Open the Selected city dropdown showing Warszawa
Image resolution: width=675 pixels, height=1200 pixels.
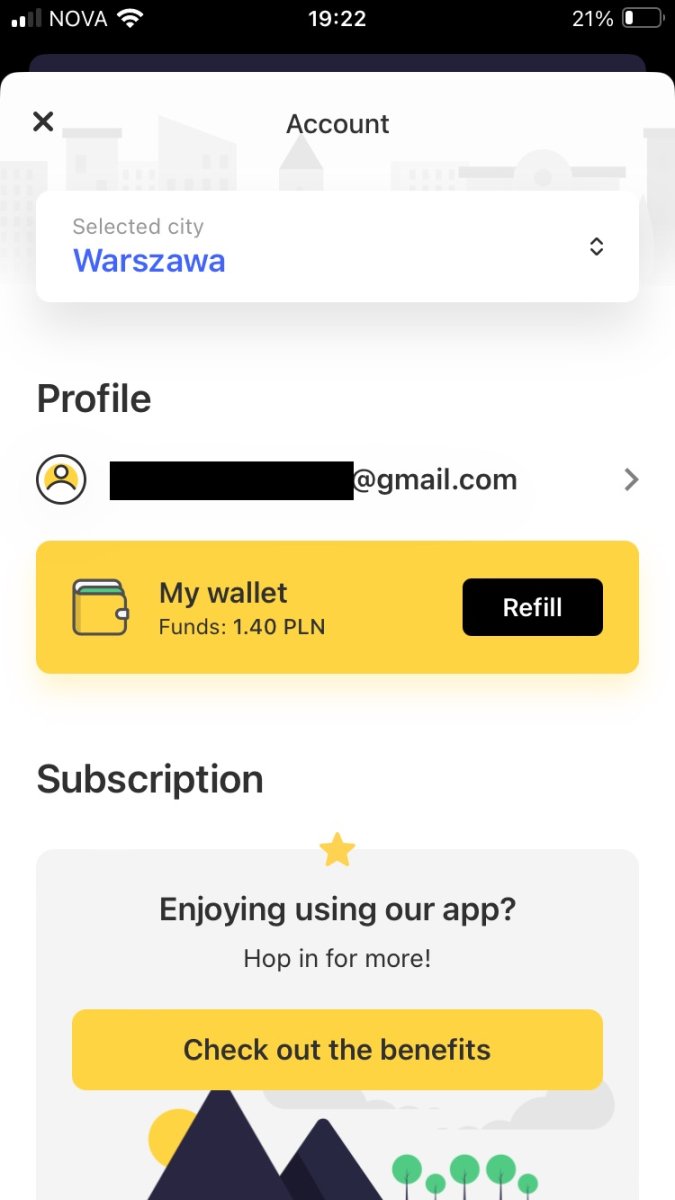pyautogui.click(x=337, y=246)
